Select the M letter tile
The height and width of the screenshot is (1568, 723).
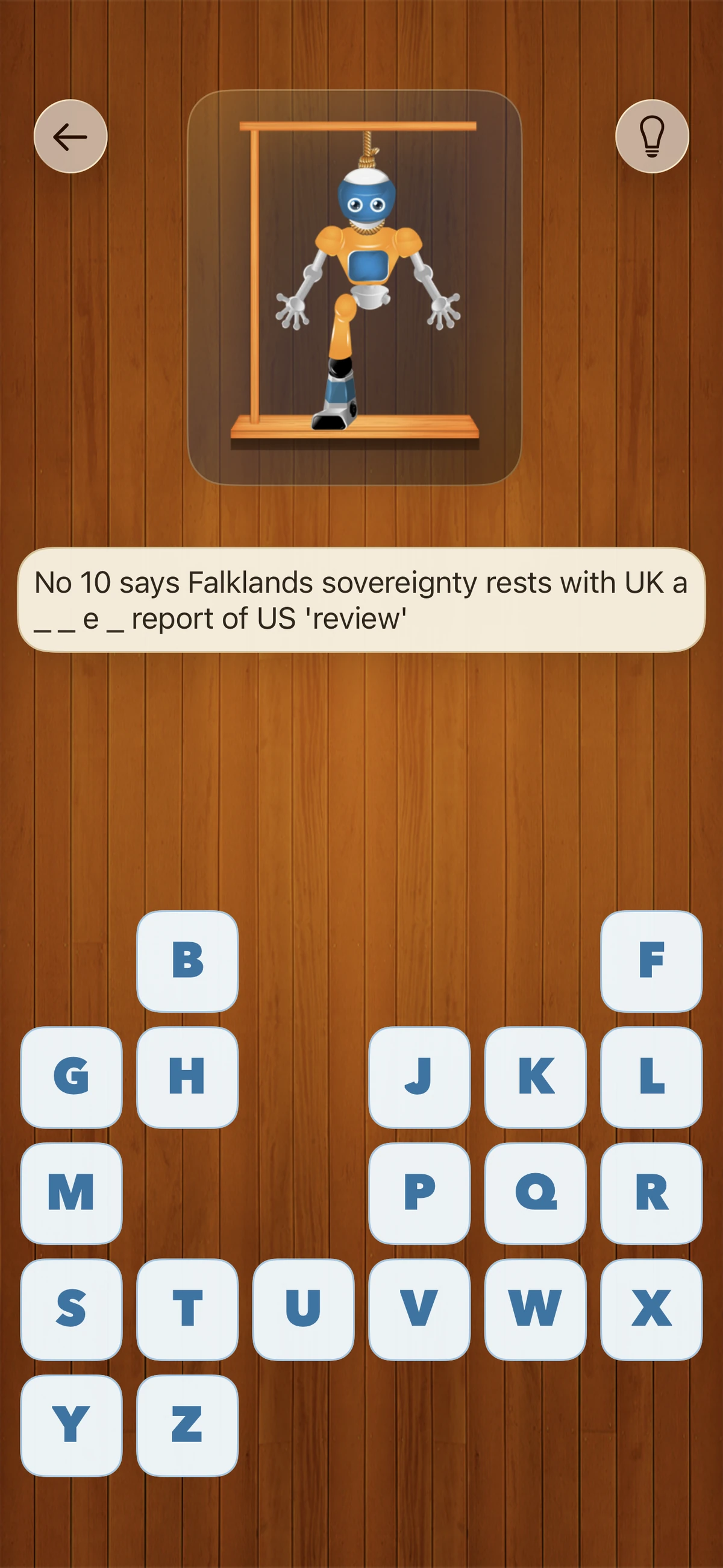tap(71, 1193)
